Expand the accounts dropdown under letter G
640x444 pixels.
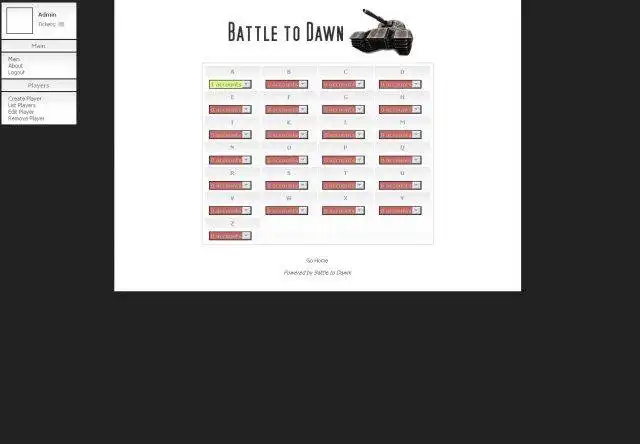(344, 109)
